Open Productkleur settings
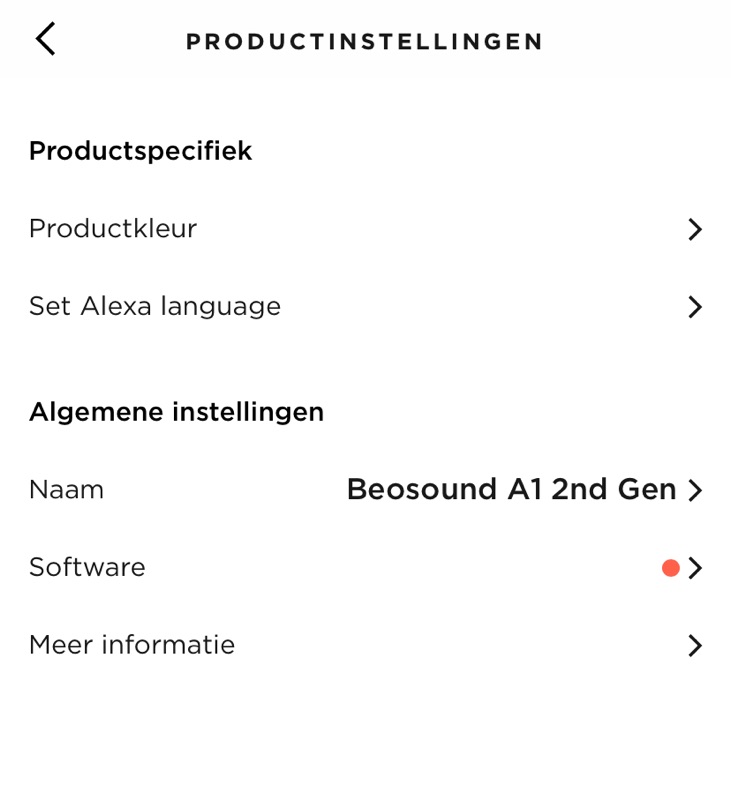This screenshot has width=731, height=800. 365,229
